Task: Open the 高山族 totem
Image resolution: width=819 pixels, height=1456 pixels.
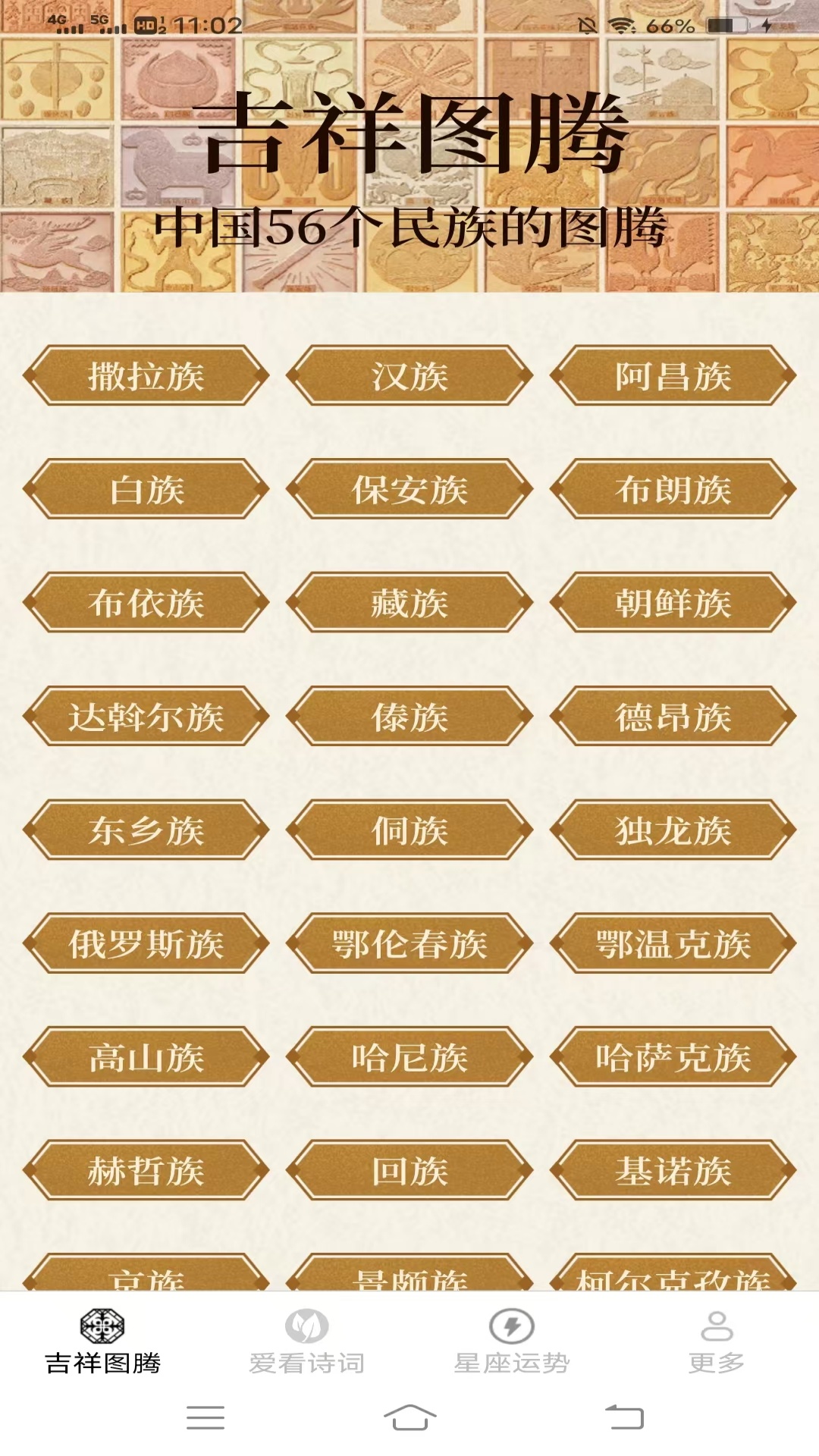Action: 146,1057
